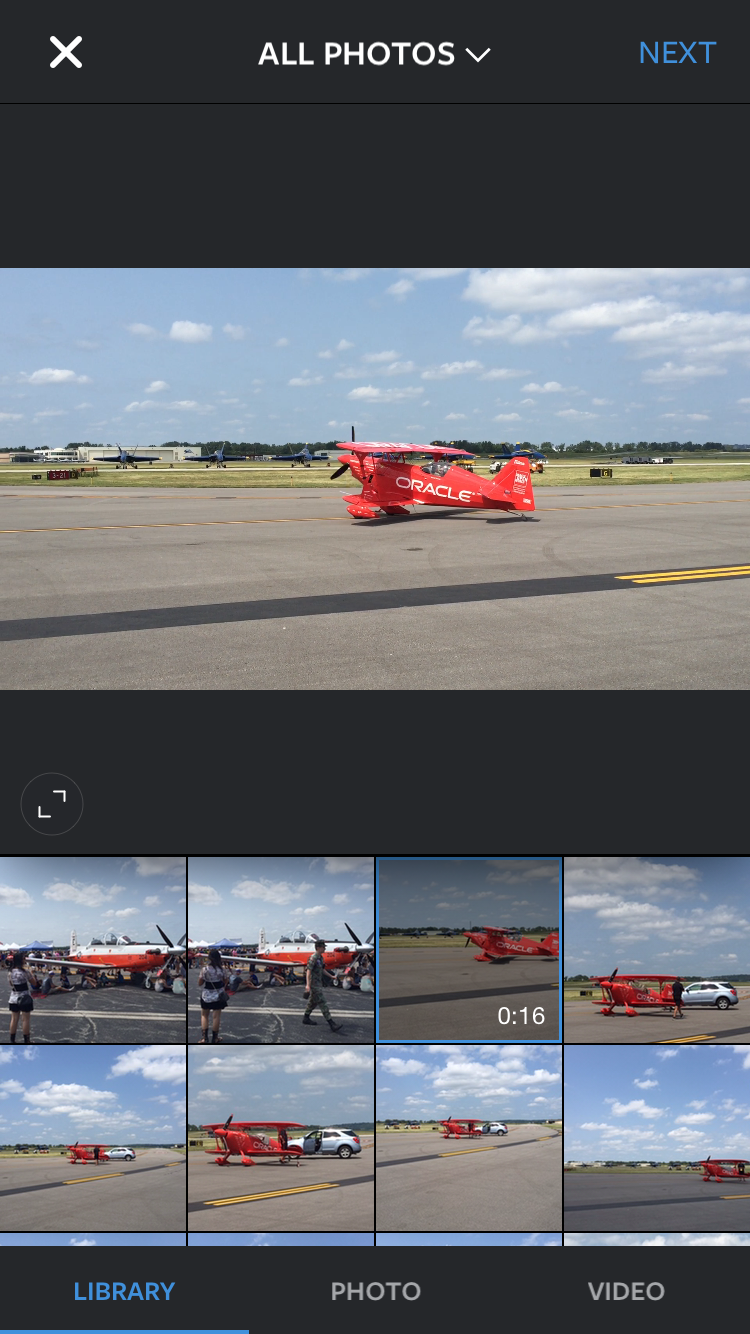Switch to the Library tab
This screenshot has height=1334, width=750.
coord(124,1291)
